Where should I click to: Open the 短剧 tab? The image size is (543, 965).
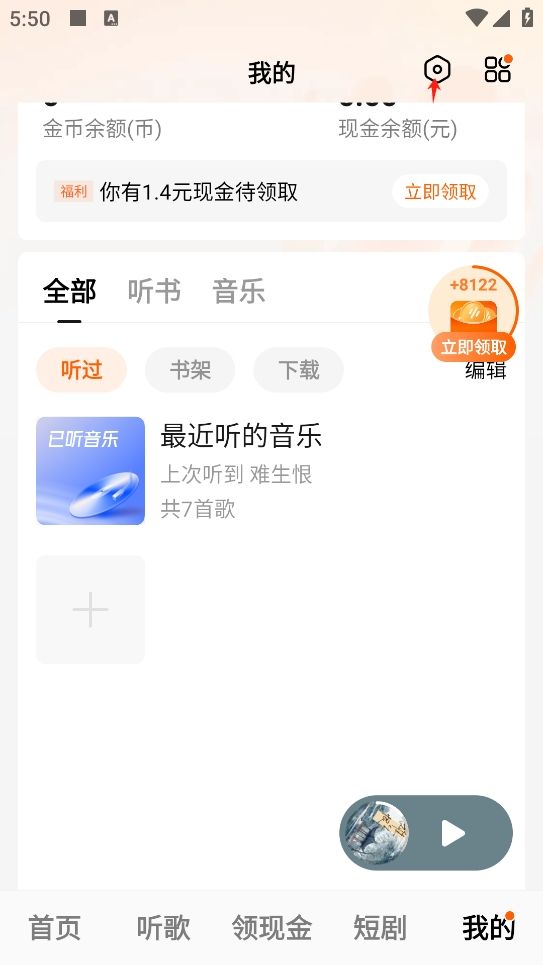tap(380, 927)
